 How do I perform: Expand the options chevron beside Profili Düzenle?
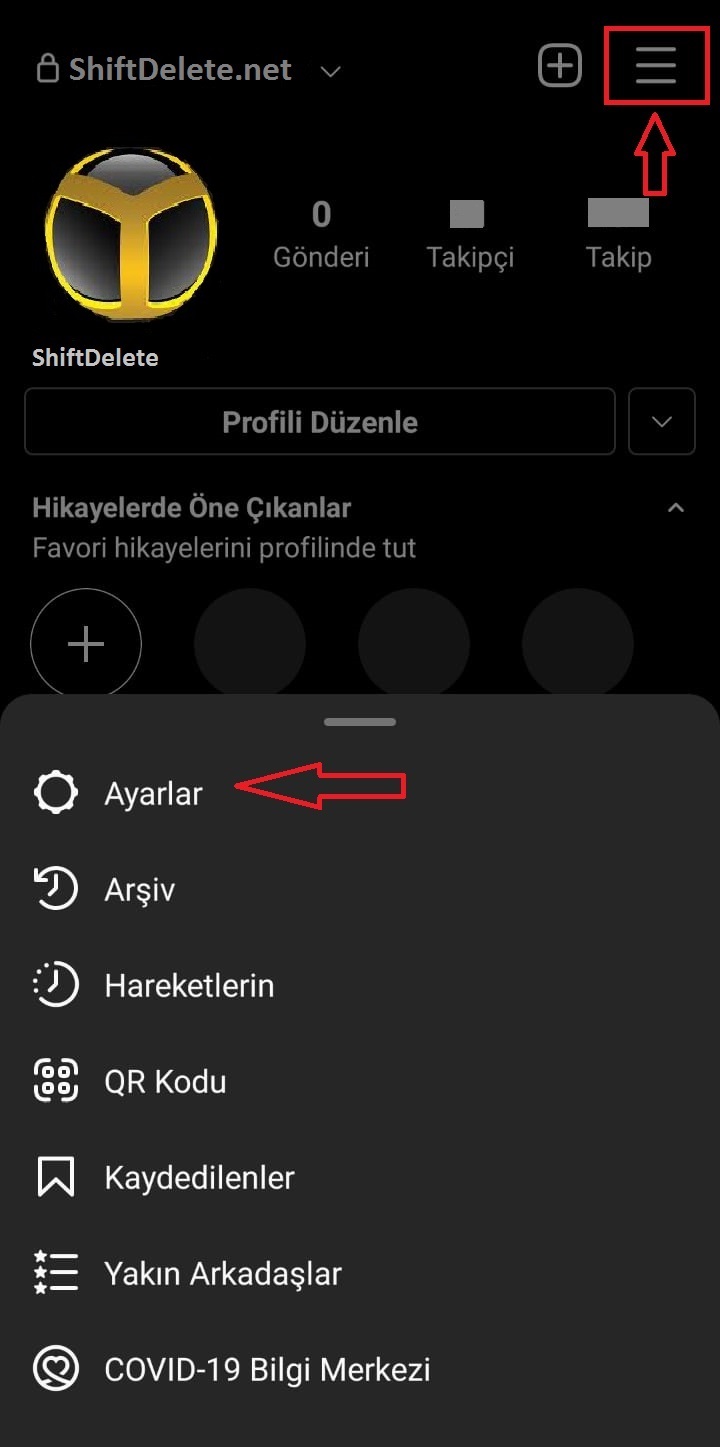pyautogui.click(x=661, y=421)
